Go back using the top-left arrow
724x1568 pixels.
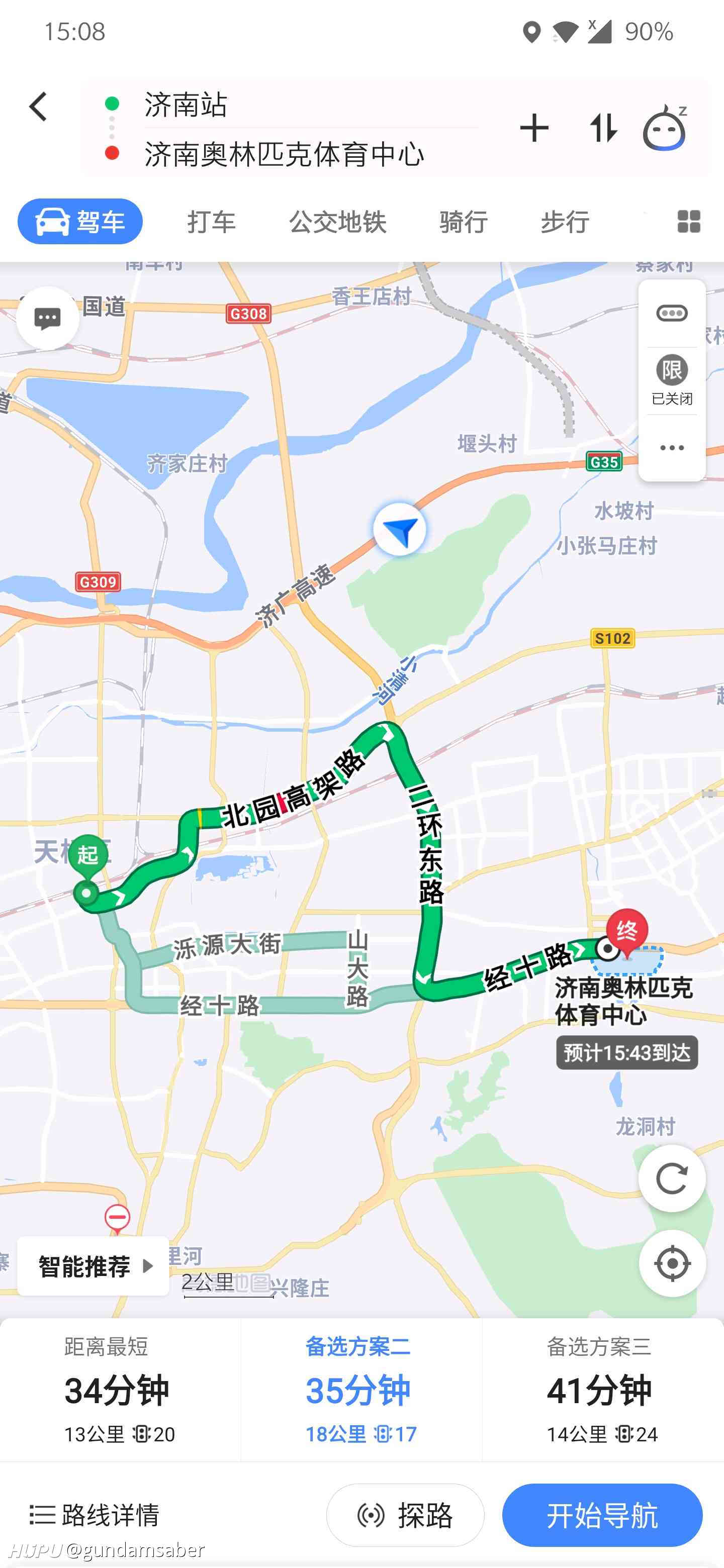click(x=38, y=107)
